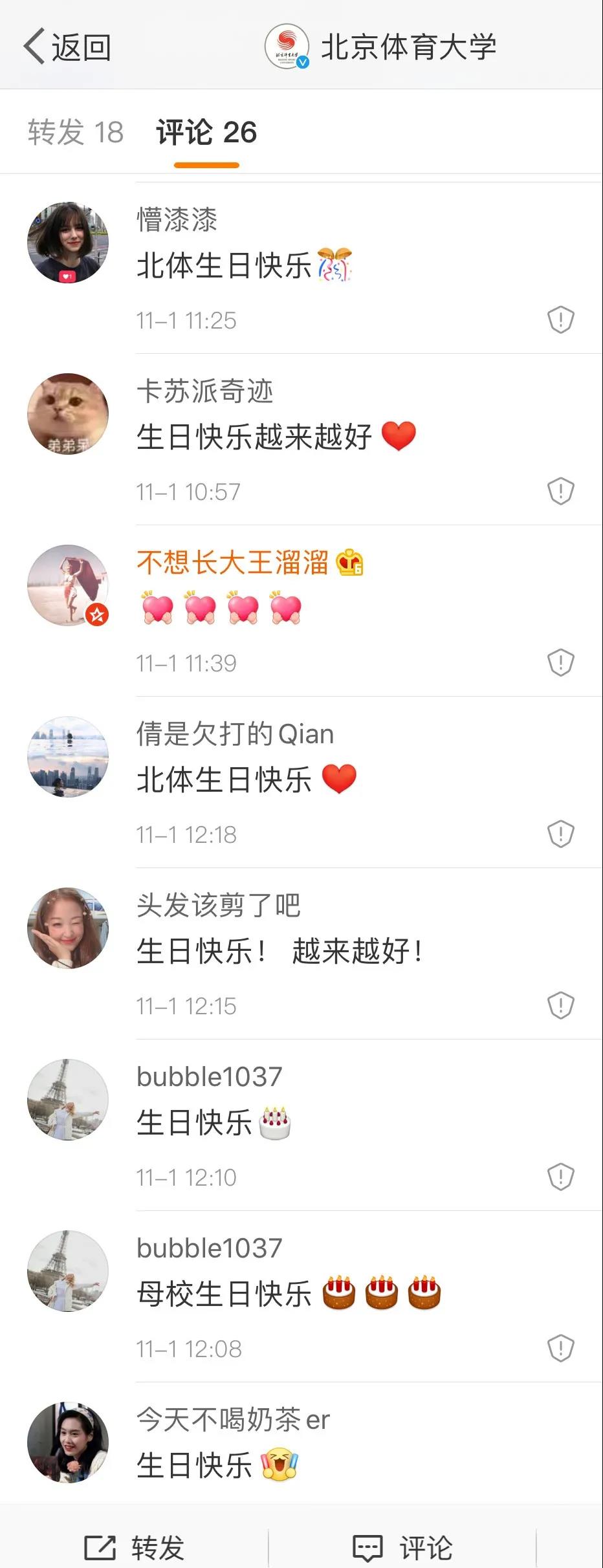The width and height of the screenshot is (603, 1568).
Task: Open 懵漆漆's profile avatar
Action: click(68, 243)
